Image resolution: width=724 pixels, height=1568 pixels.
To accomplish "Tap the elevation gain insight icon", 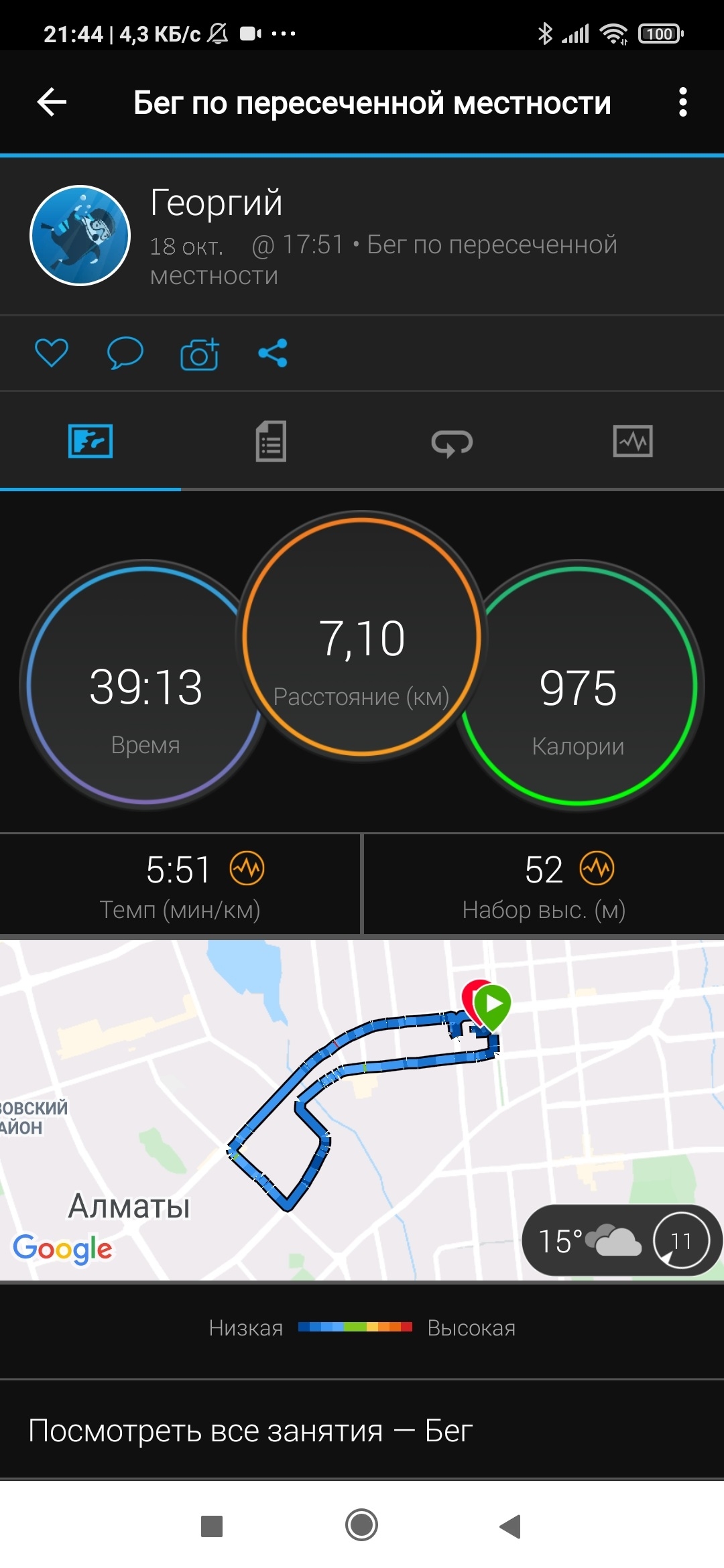I will (597, 868).
